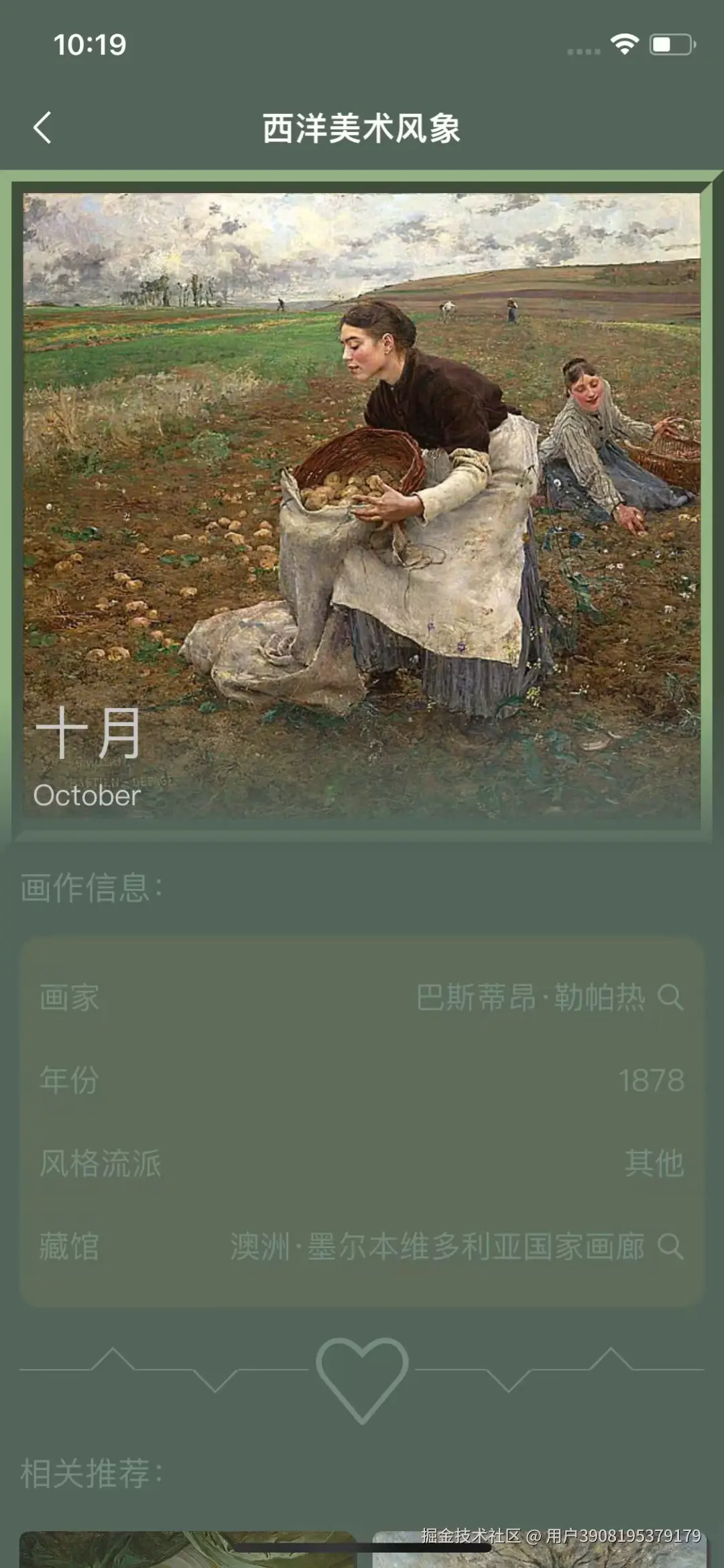Image resolution: width=724 pixels, height=1568 pixels.
Task: Open the 西洋美术风象 title bar text
Action: [362, 126]
